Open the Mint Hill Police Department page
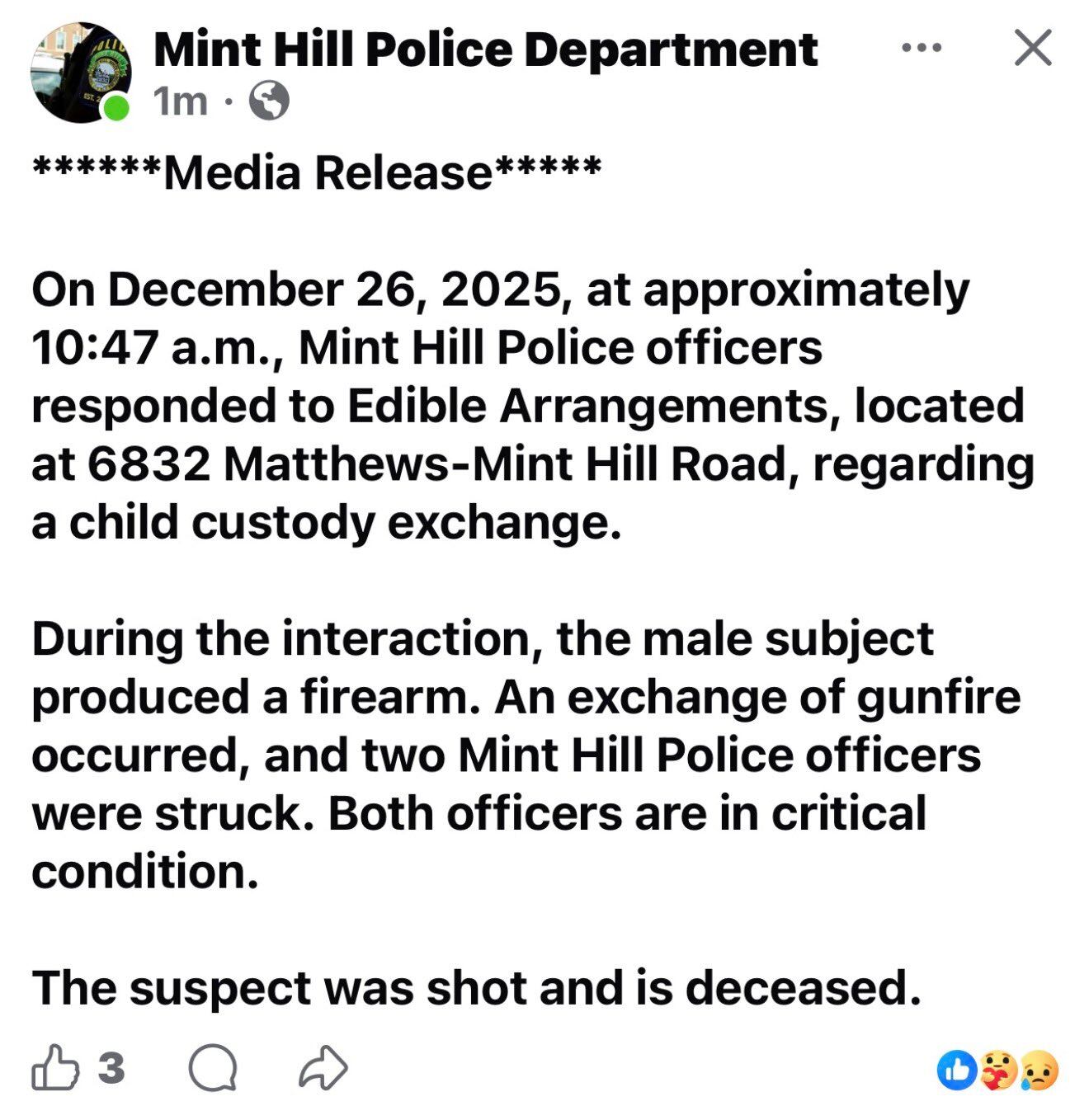The height and width of the screenshot is (1120, 1089). click(x=485, y=49)
